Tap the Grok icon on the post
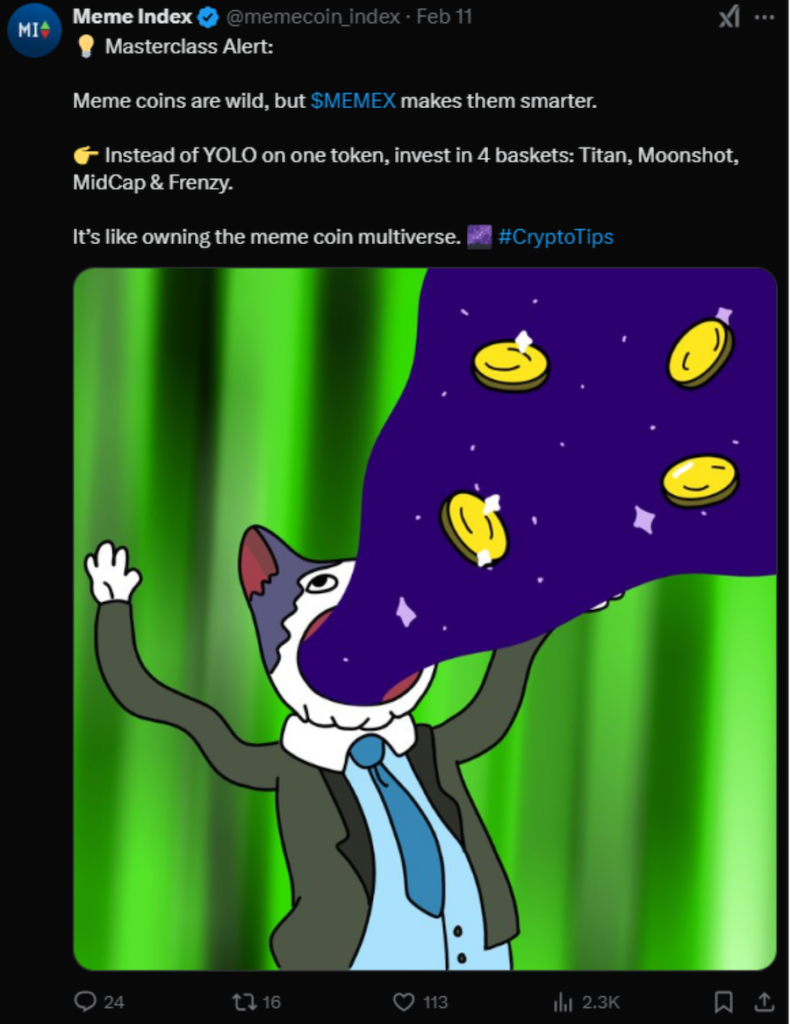 (729, 18)
